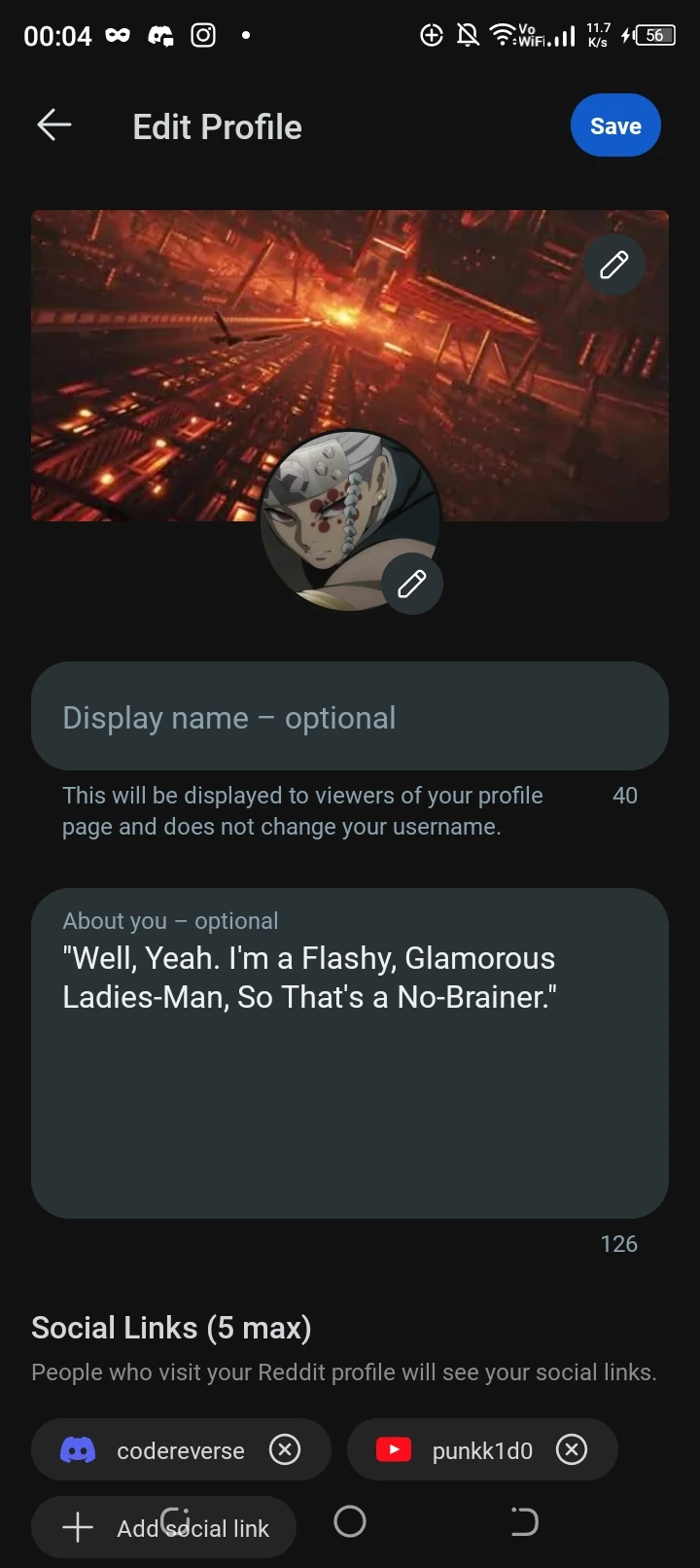This screenshot has width=700, height=1568.
Task: Tap the Discord notification icon in status bar
Action: tap(160, 35)
